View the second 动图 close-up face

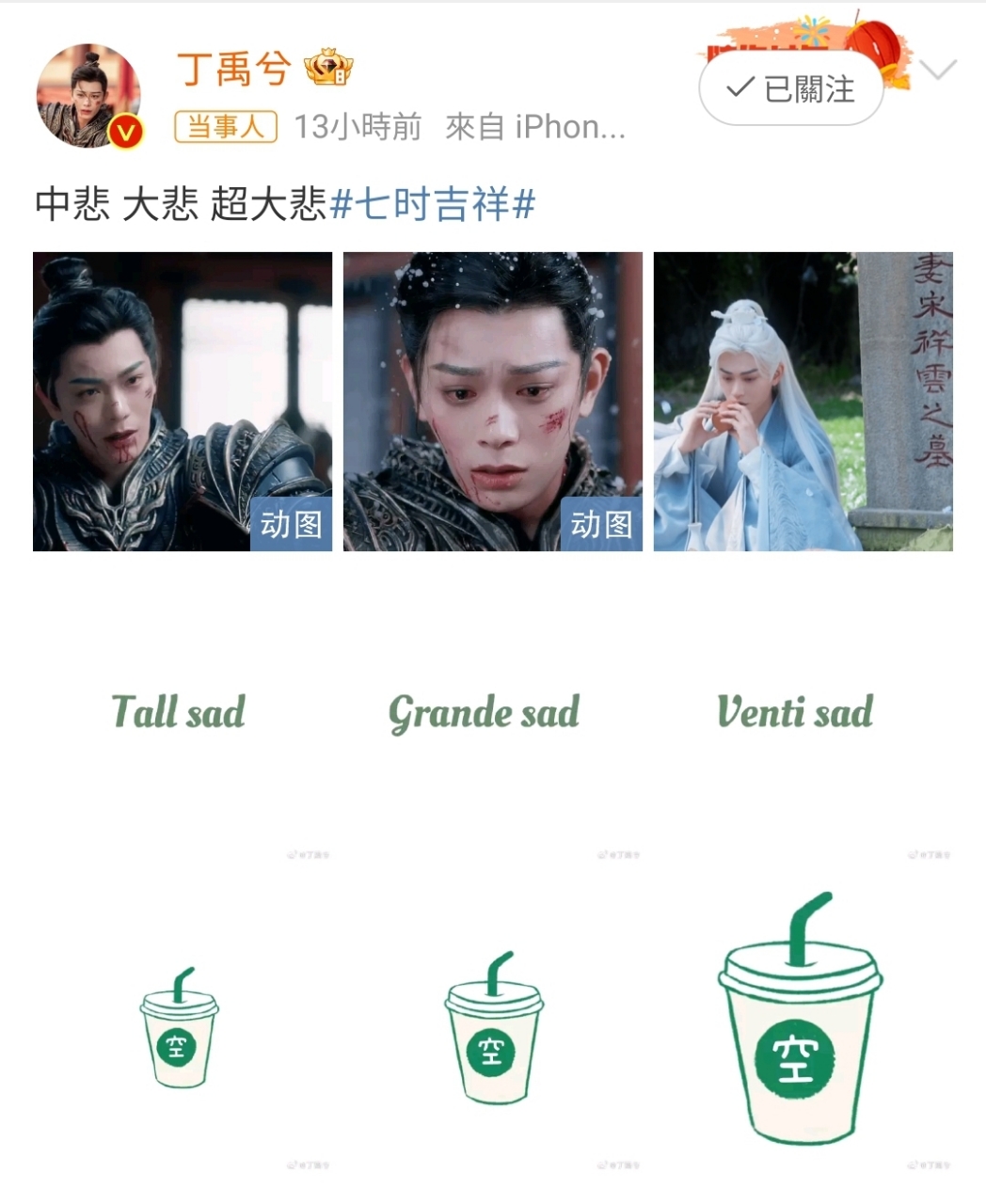click(x=492, y=402)
